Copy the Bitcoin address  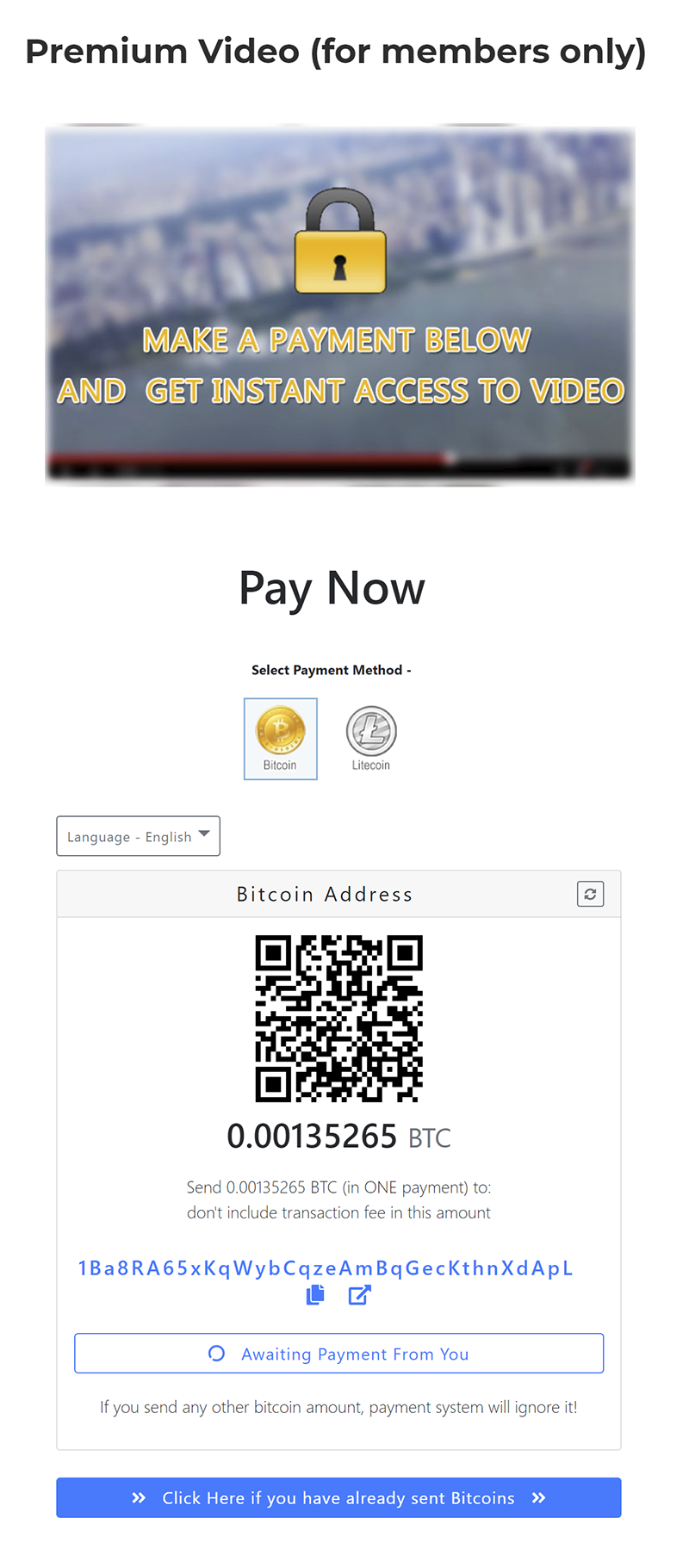pos(315,1294)
